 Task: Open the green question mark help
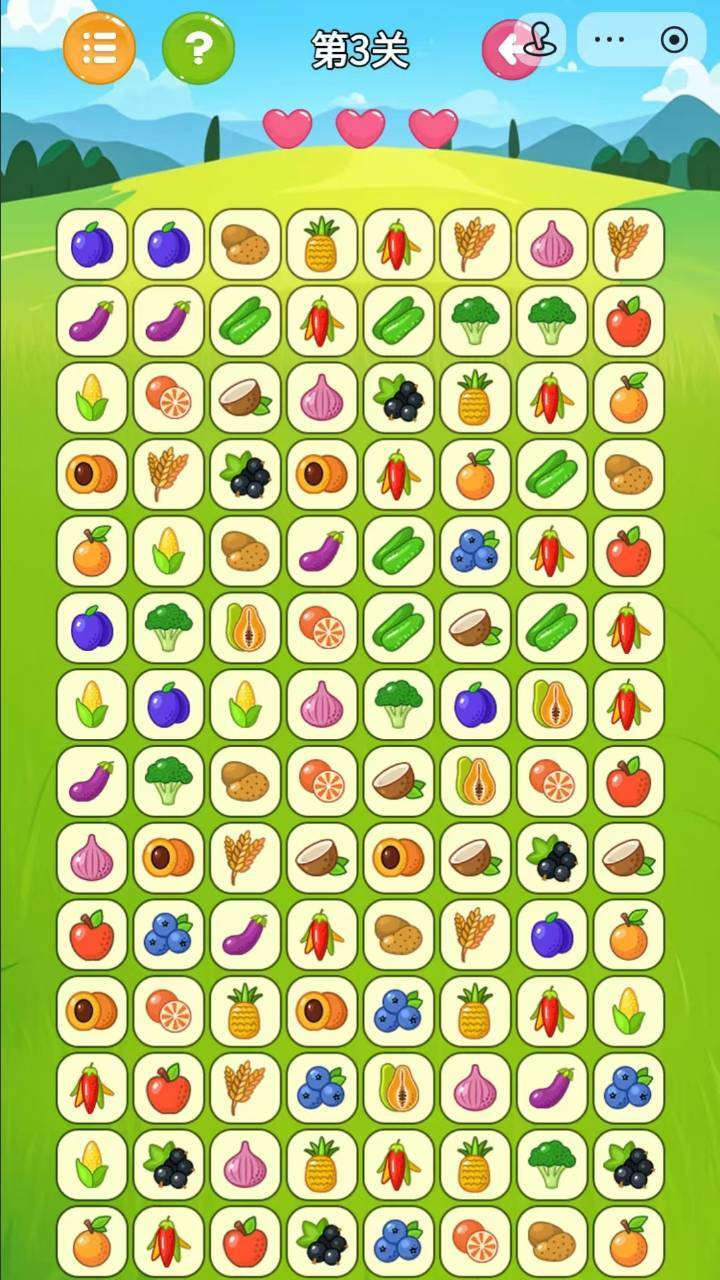[199, 47]
